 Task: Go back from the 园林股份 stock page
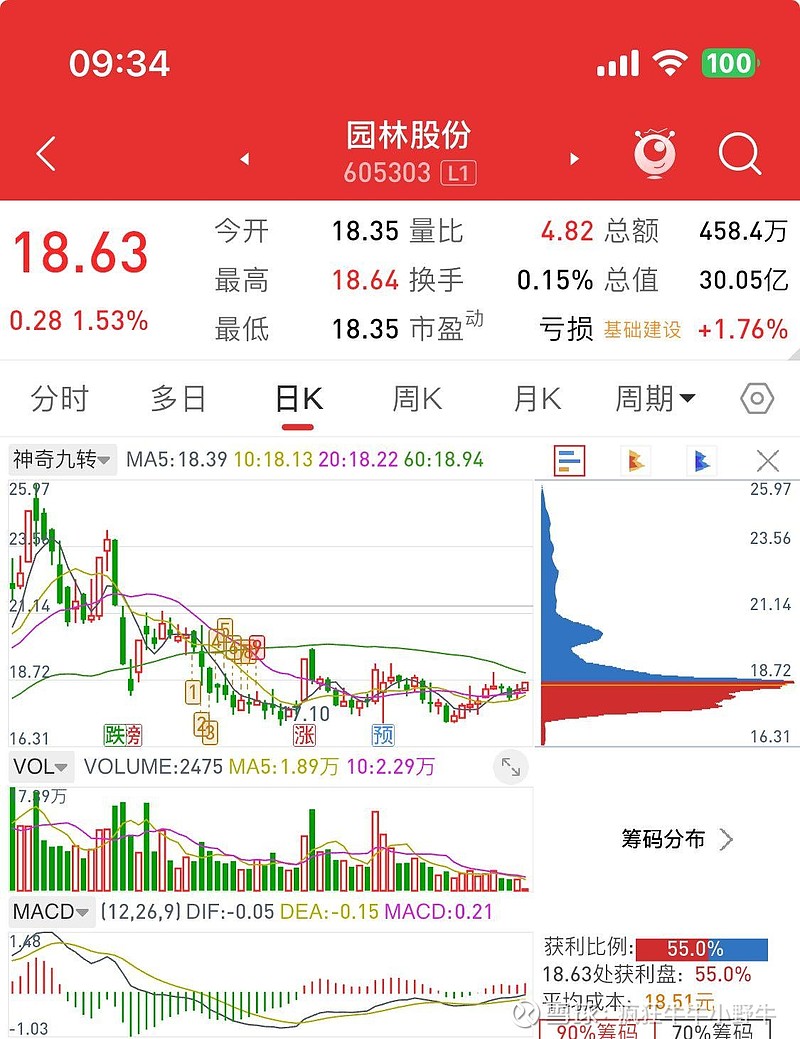coord(46,154)
